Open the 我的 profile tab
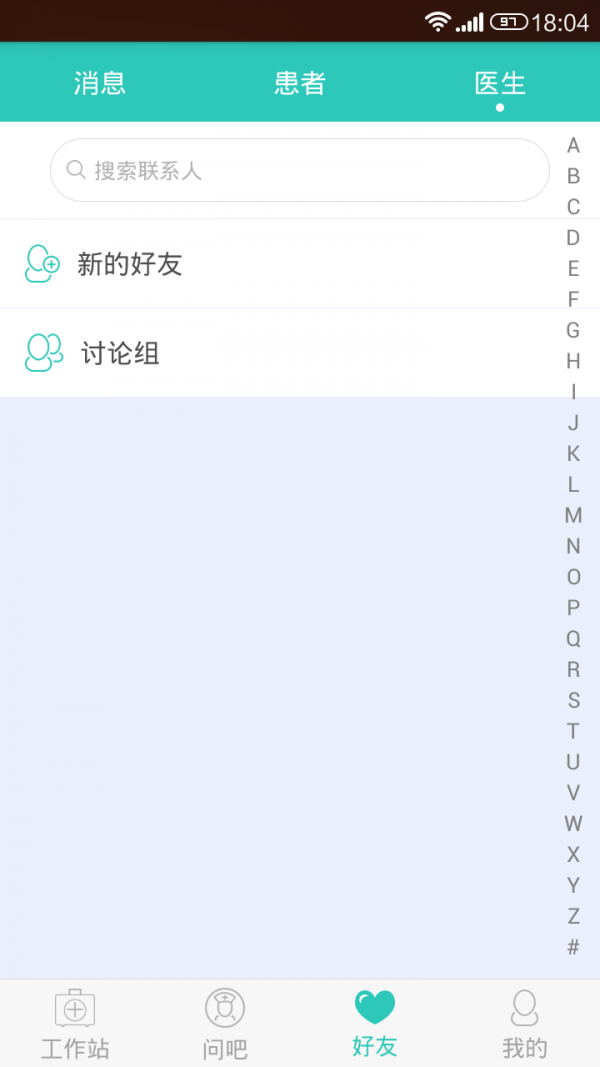The width and height of the screenshot is (600, 1067). pos(525,1023)
